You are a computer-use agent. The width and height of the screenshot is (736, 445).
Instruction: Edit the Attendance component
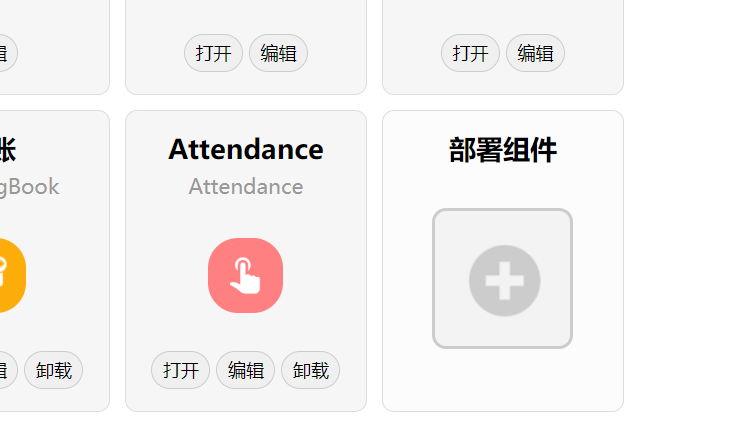[246, 370]
